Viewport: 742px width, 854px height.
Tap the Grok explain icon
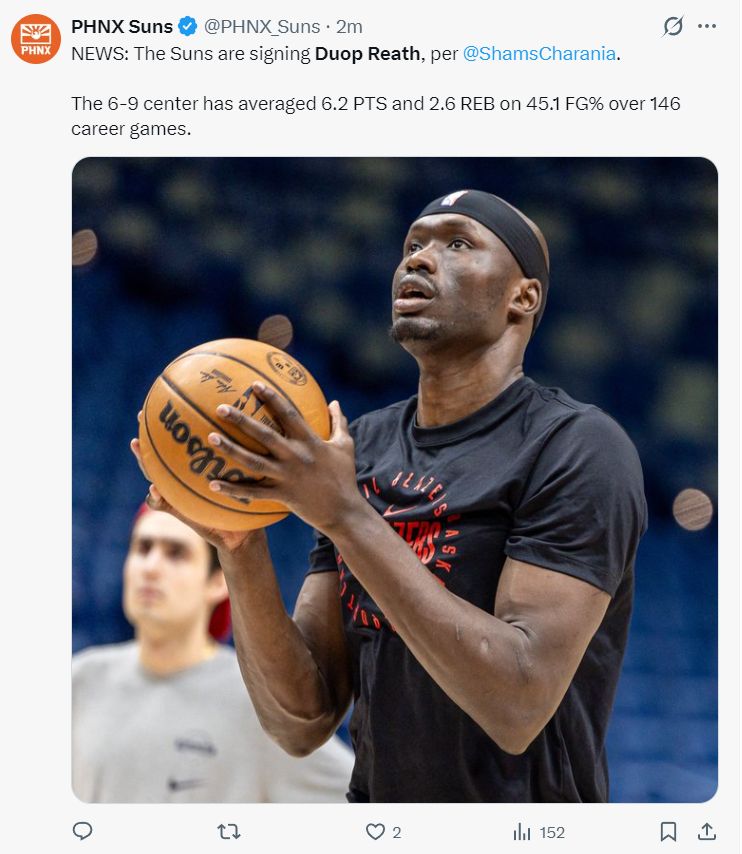(673, 26)
